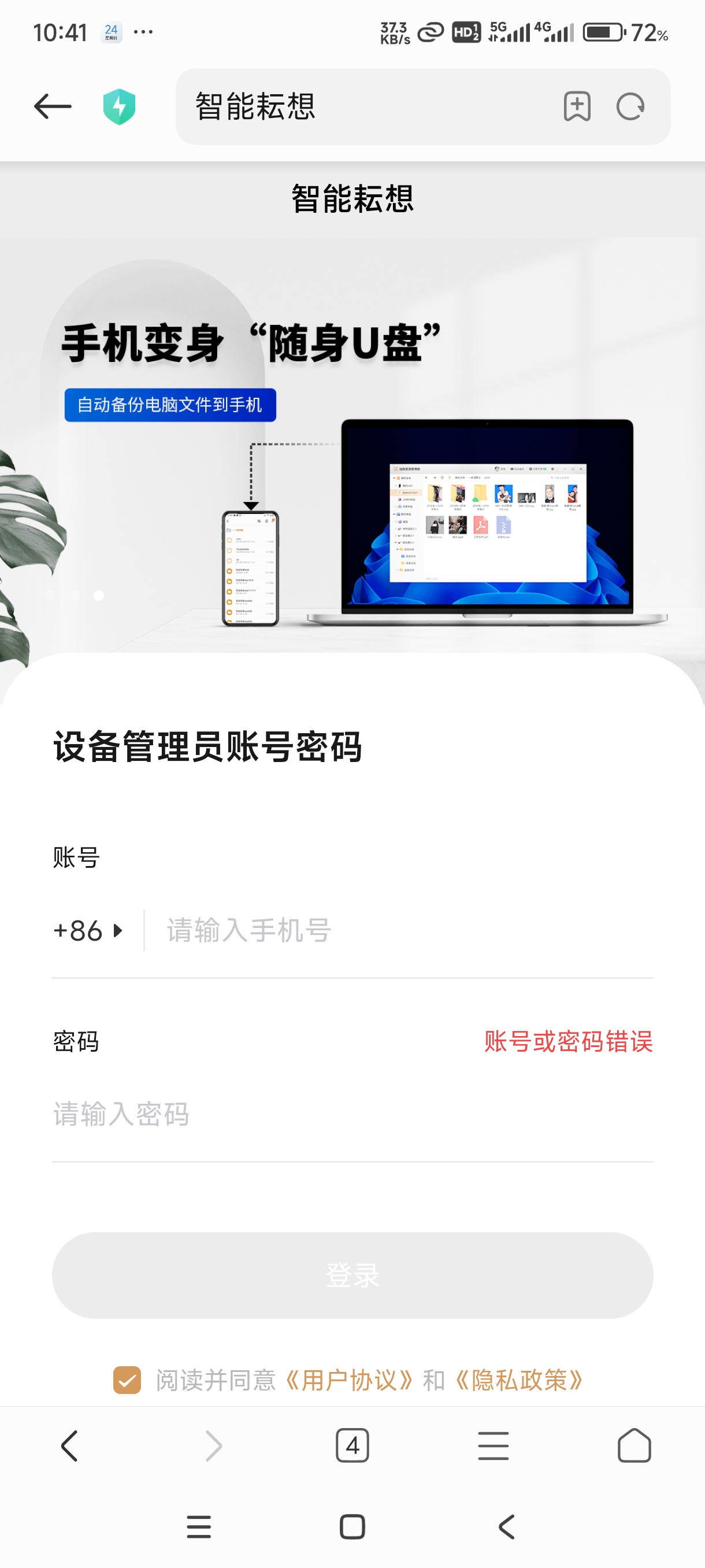Viewport: 705px width, 1568px height.
Task: Open the browser menu in the bottom toolbar
Action: click(x=493, y=1445)
